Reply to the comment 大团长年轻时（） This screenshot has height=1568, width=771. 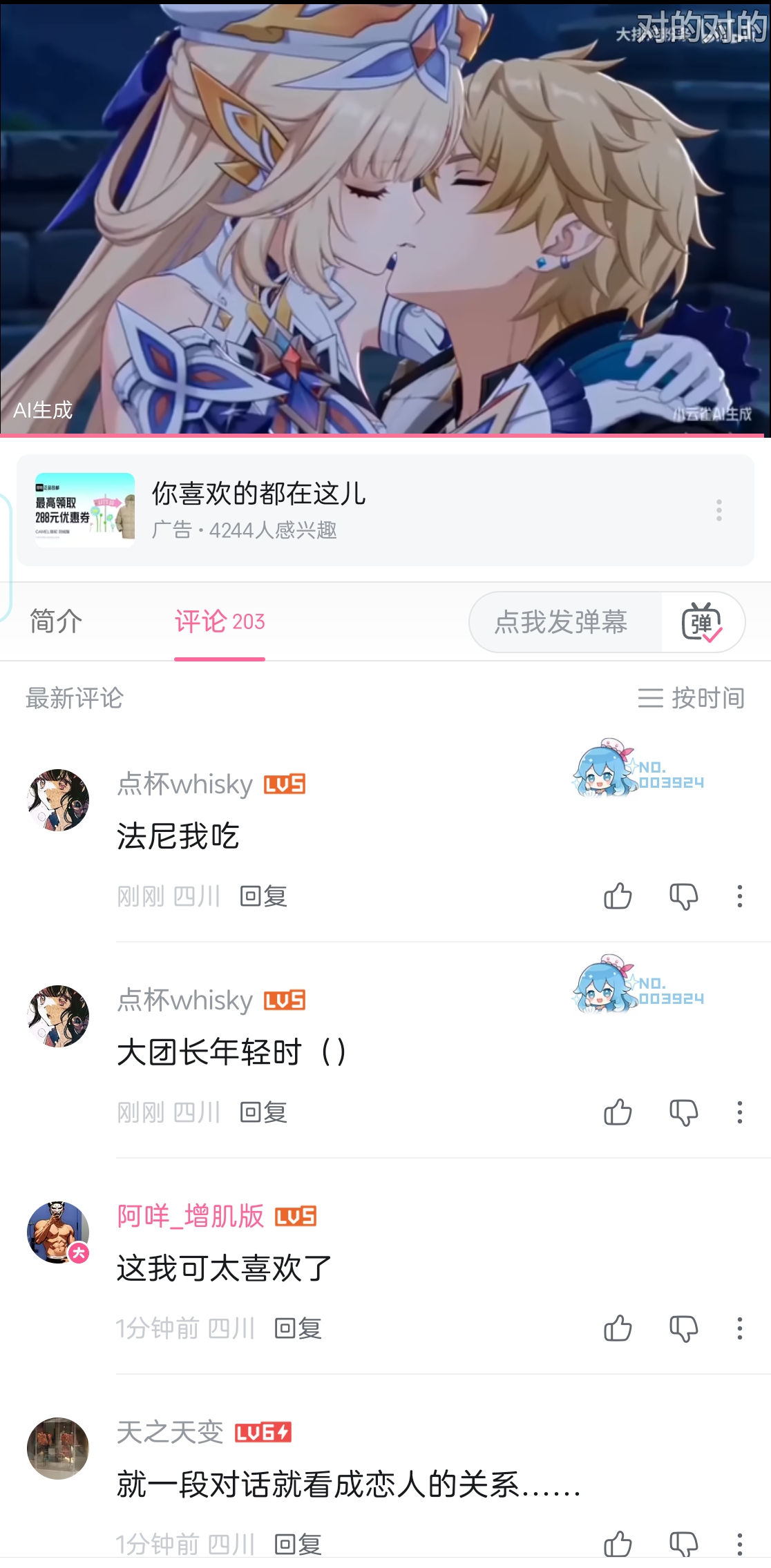pos(263,1112)
